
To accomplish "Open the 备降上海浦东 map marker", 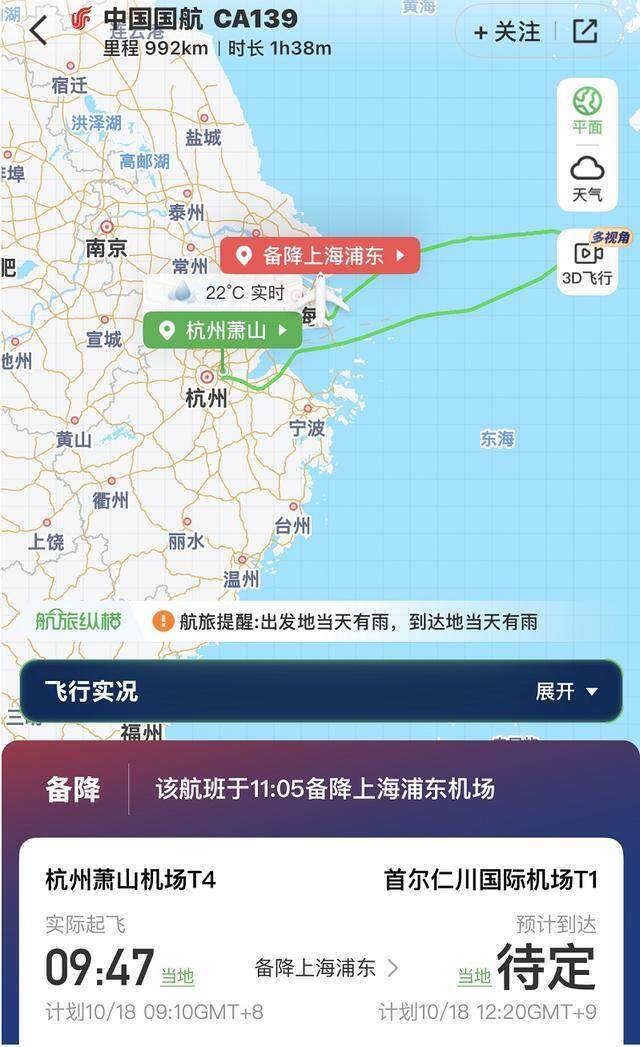I will 320,256.
